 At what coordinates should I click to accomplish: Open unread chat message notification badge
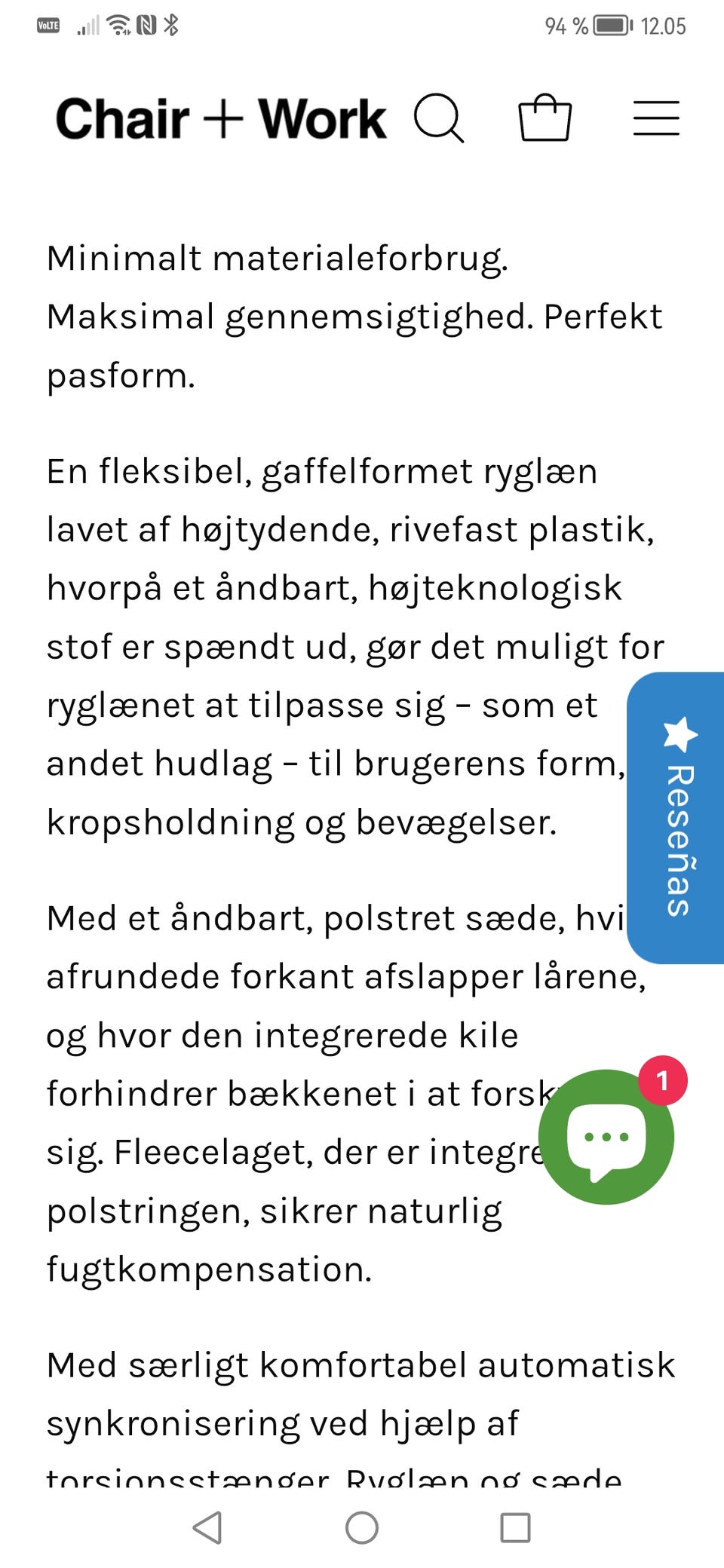point(664,1080)
